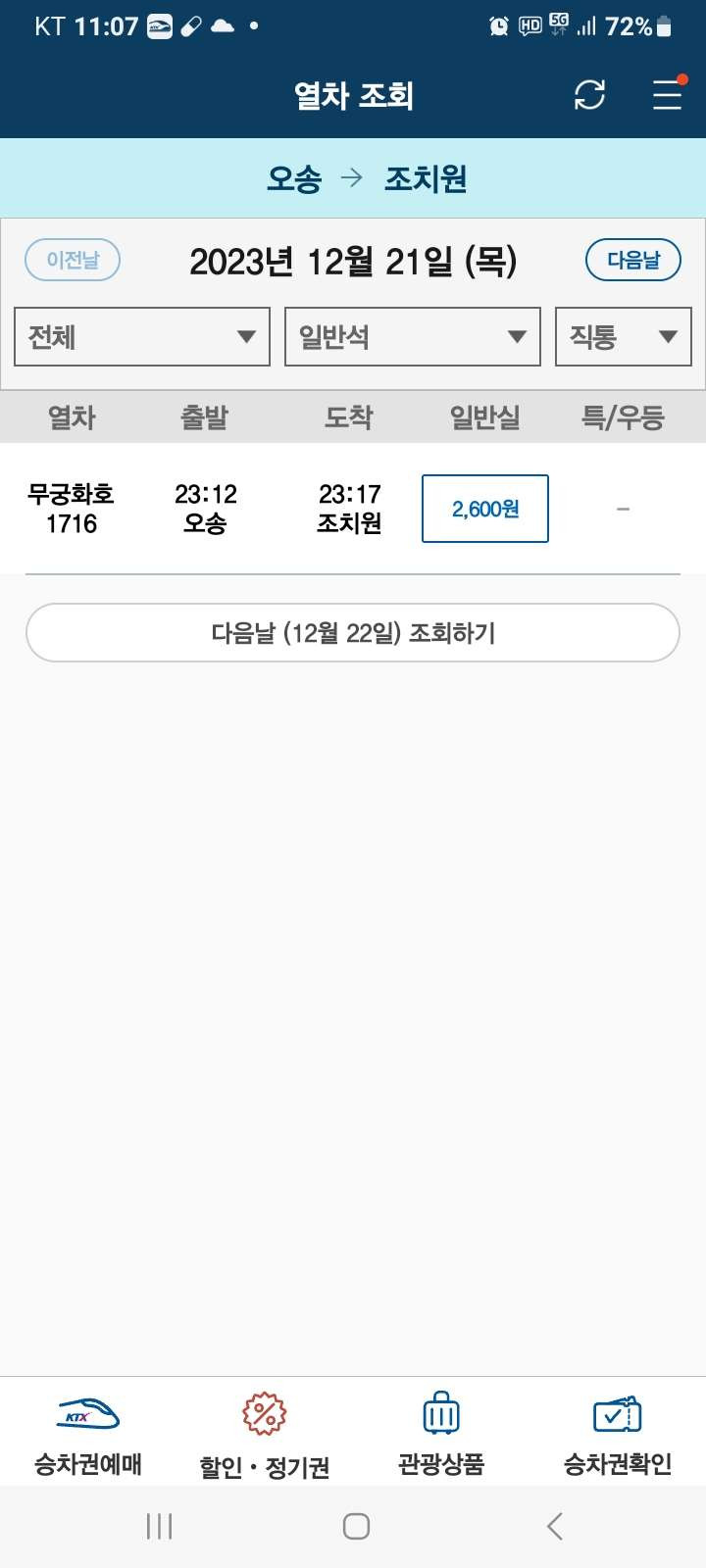The width and height of the screenshot is (706, 1568).
Task: Go to the next day (다음날)
Action: point(632,260)
